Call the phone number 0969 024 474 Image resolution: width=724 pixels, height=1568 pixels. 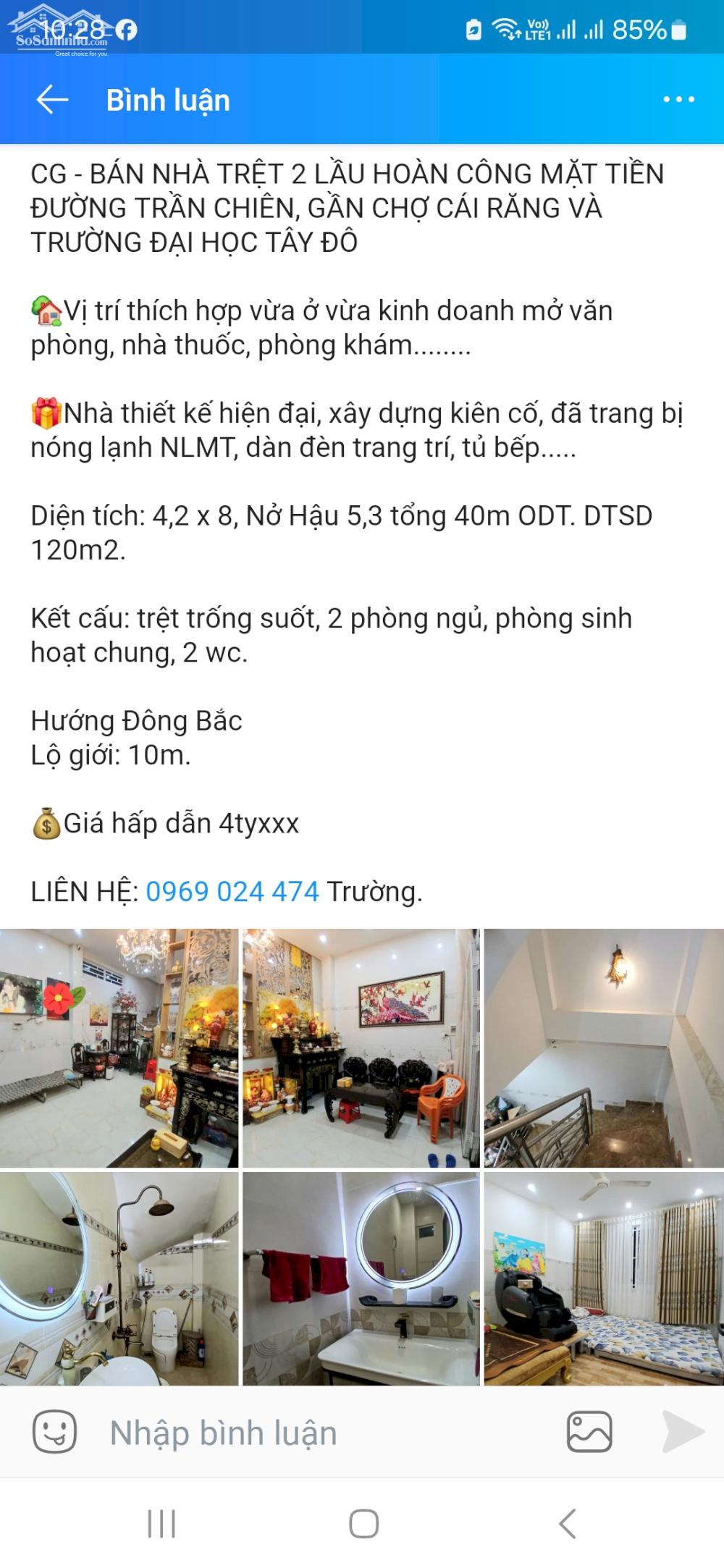click(232, 892)
